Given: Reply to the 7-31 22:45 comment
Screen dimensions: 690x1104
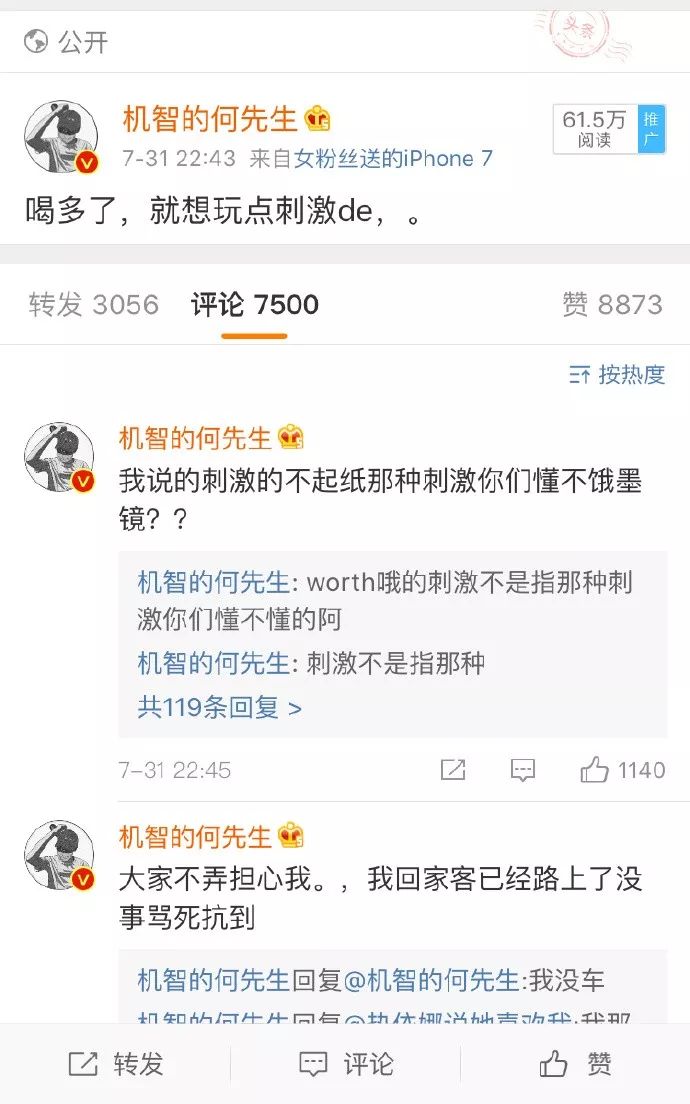Looking at the screenshot, I should (x=523, y=770).
